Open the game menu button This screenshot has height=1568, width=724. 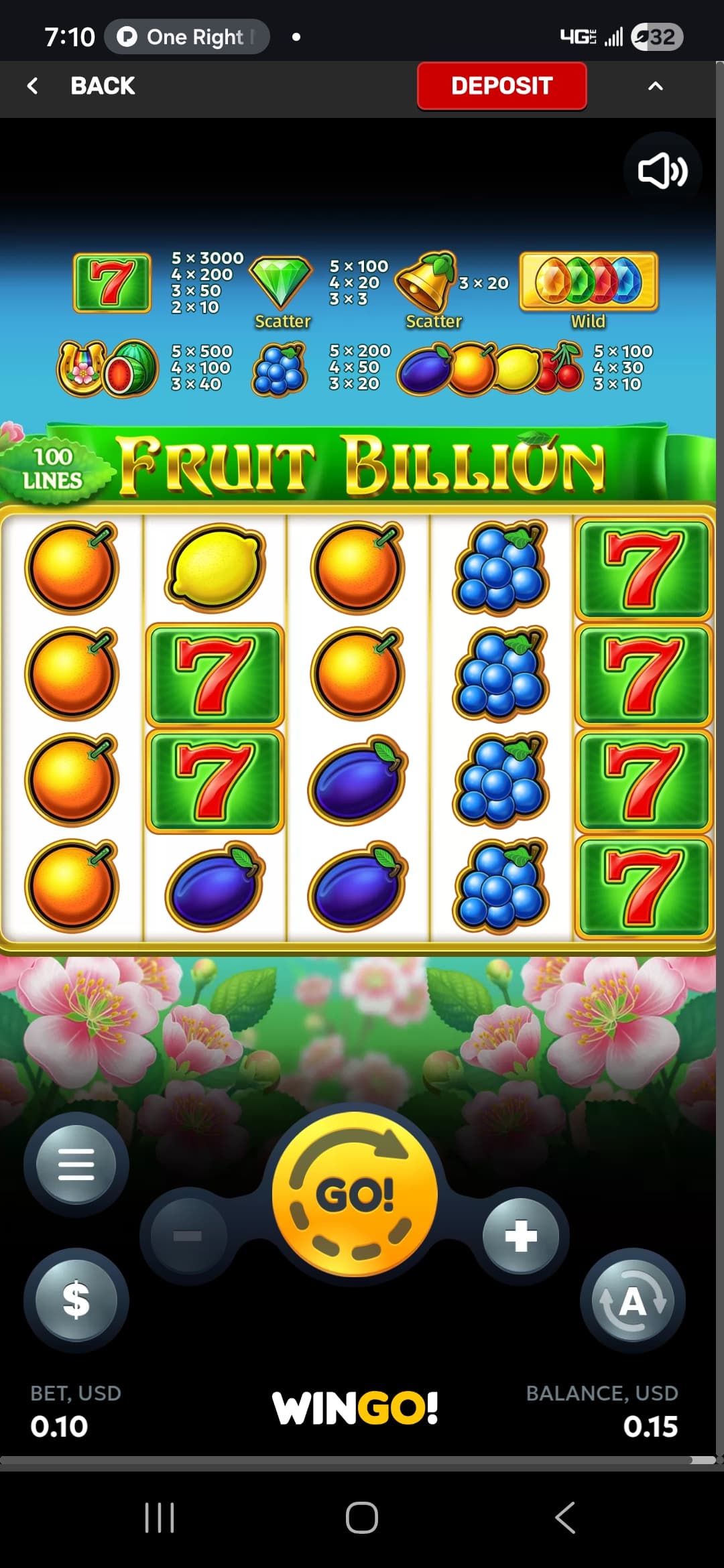[x=76, y=1165]
